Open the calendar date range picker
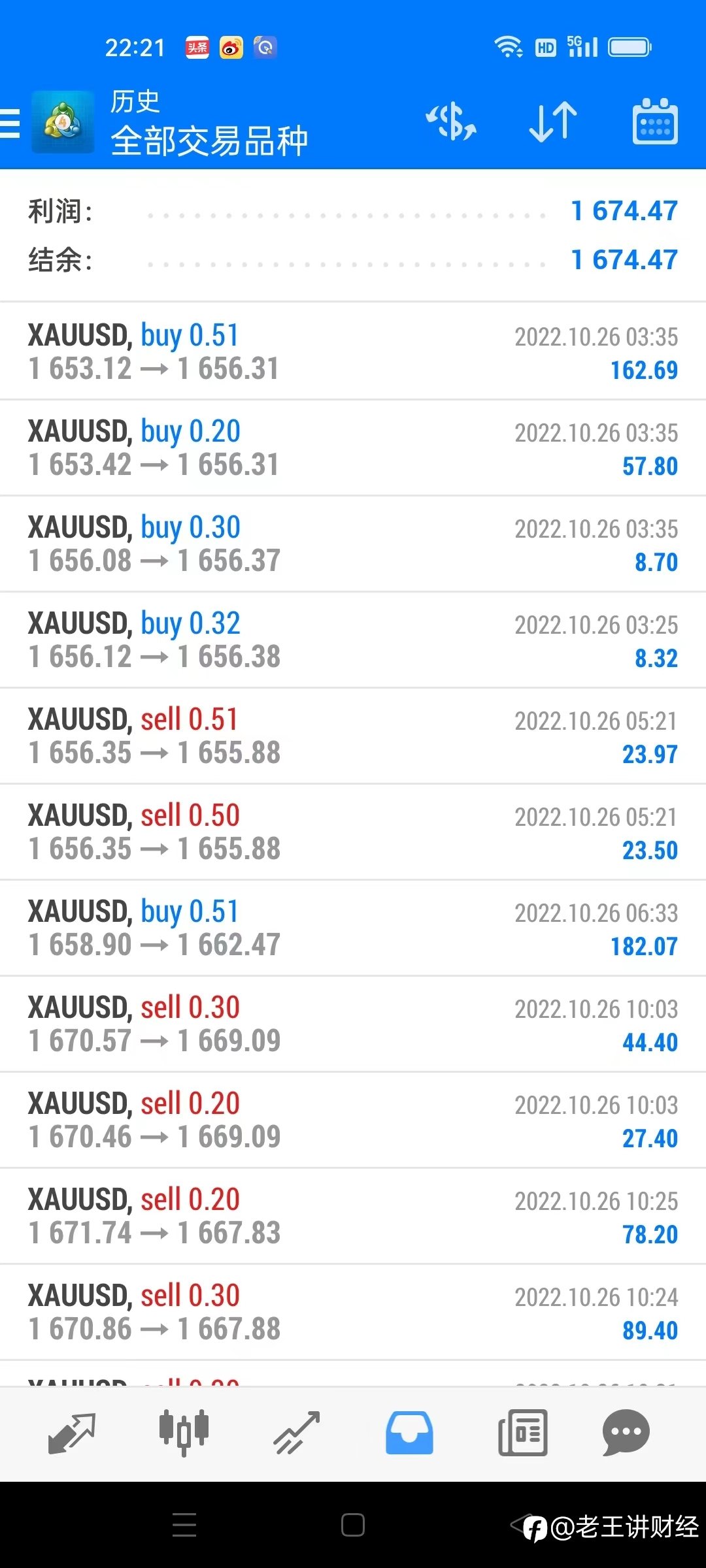Screen dimensions: 706x1568 (655, 122)
